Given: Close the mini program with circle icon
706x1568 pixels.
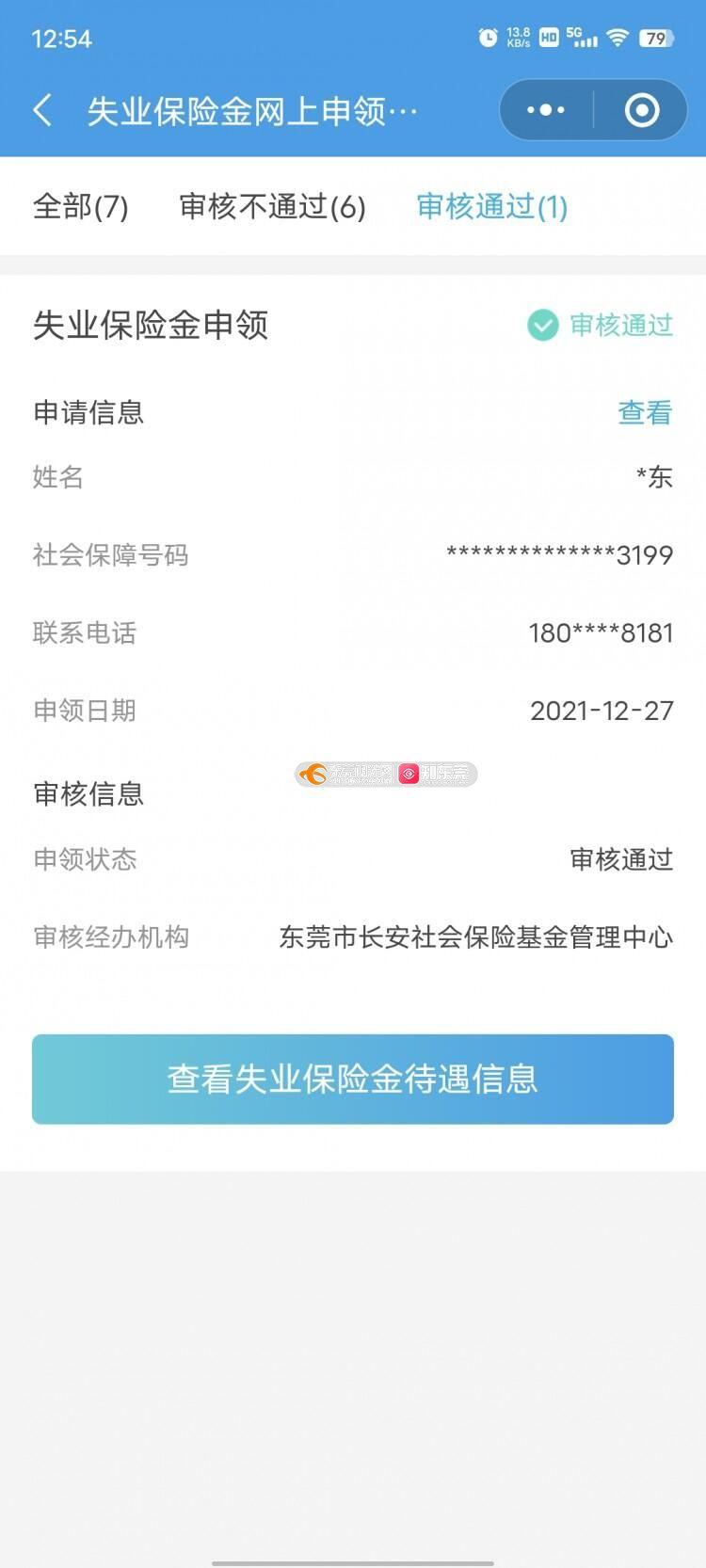Looking at the screenshot, I should [642, 111].
